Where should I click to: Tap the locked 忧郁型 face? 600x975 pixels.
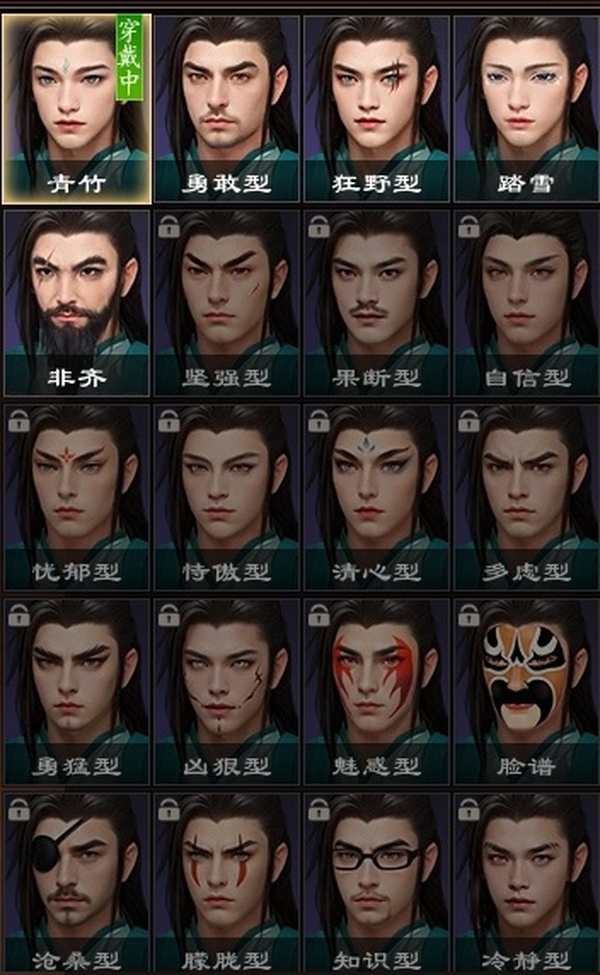tap(76, 495)
